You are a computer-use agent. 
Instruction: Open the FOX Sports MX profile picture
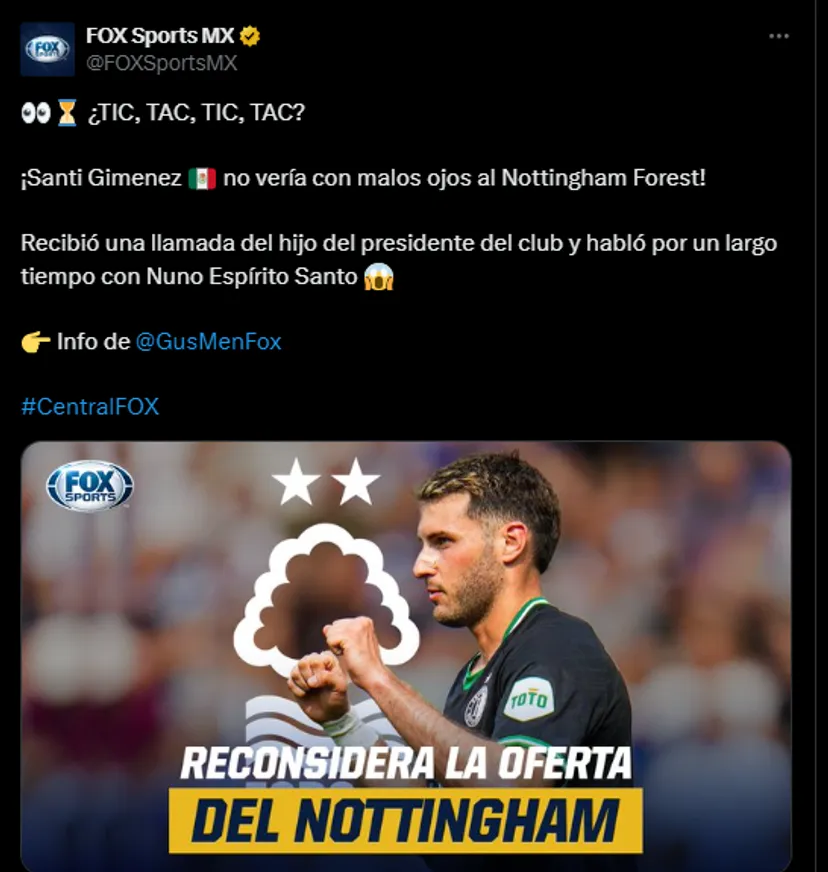click(x=48, y=49)
